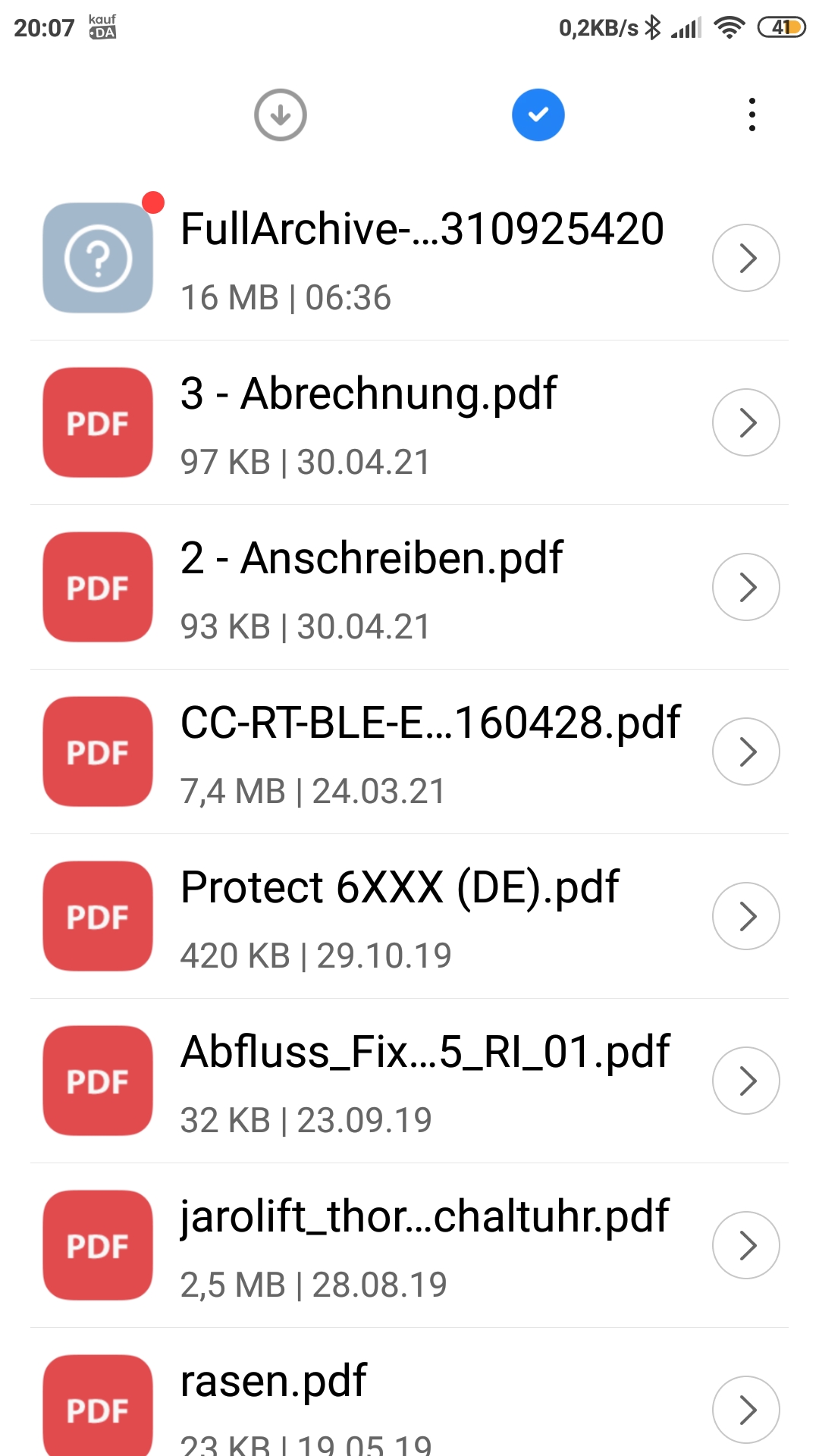Switch to the downloading tab icon
The width and height of the screenshot is (819, 1456).
(x=280, y=115)
